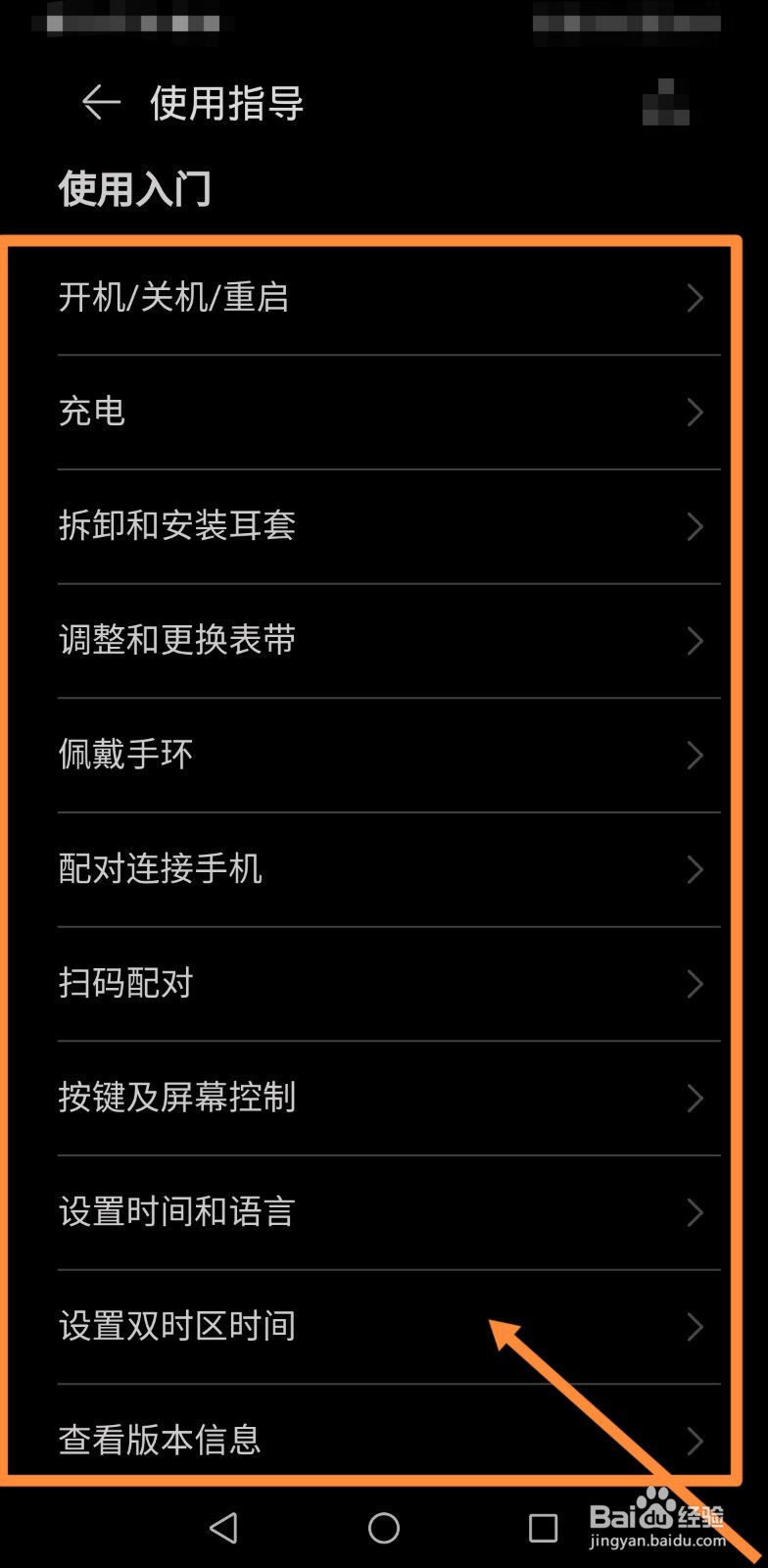This screenshot has width=768, height=1568.
Task: Open the 拆卸和安装耳套 guide entry
Action: tap(178, 526)
